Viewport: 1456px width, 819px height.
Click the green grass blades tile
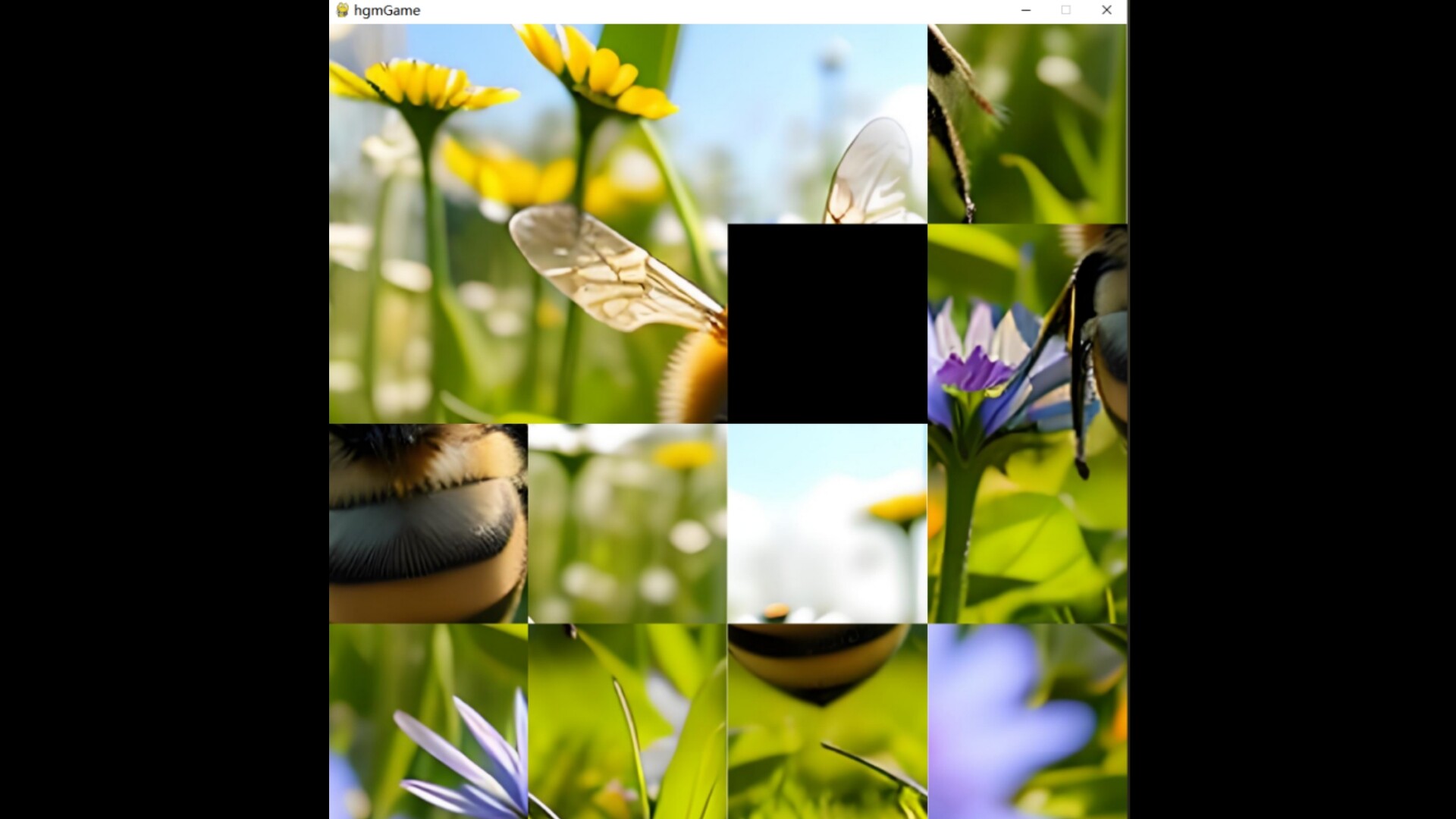628,721
